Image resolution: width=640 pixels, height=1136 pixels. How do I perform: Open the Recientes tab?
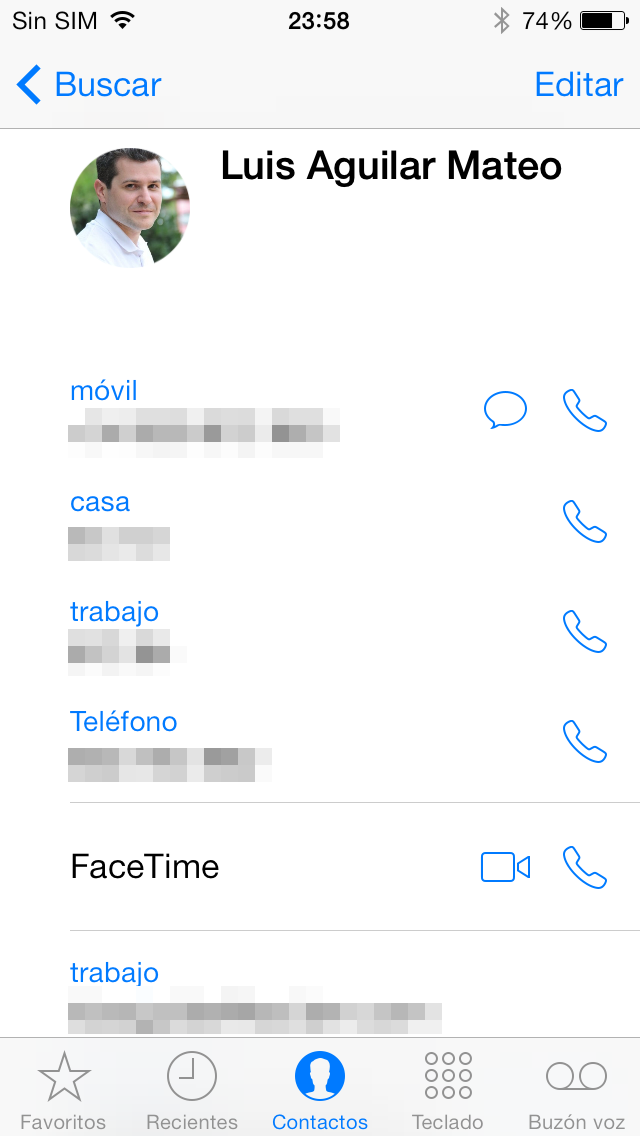[192, 1090]
